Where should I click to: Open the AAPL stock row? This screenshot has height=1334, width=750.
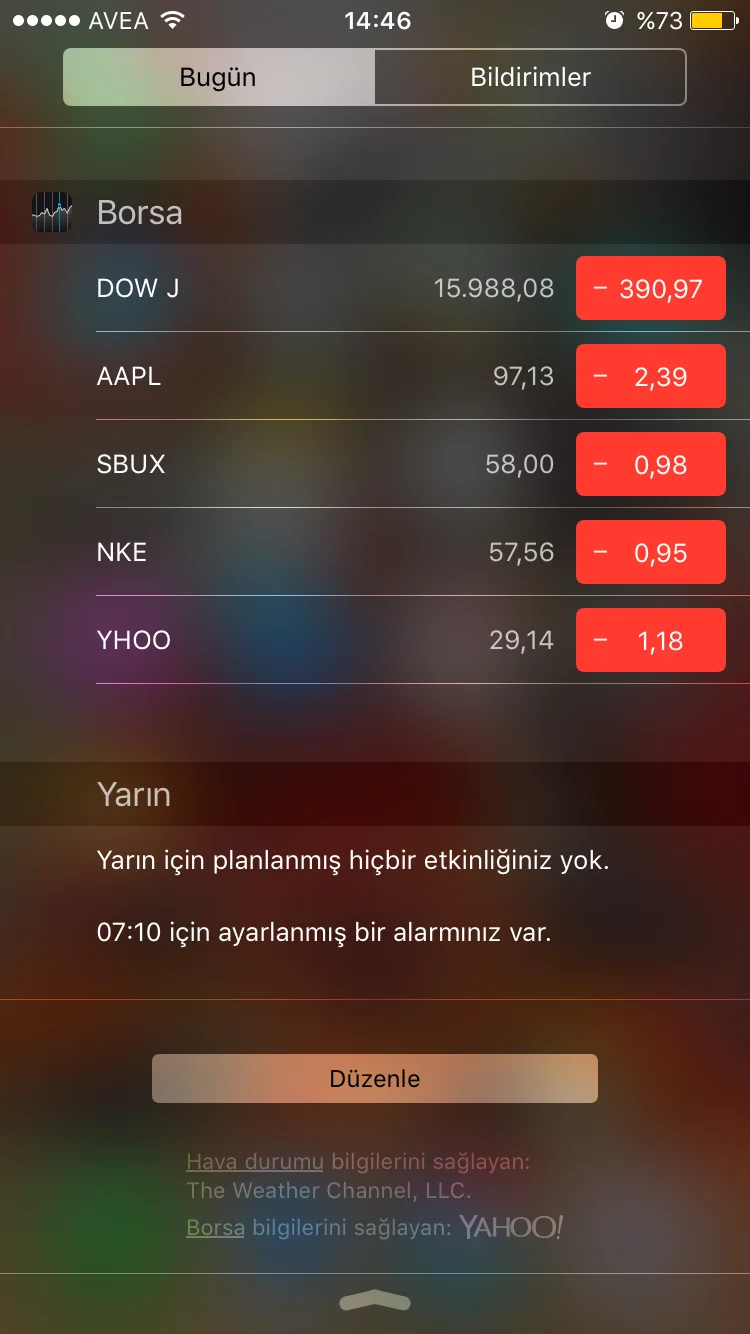point(300,376)
